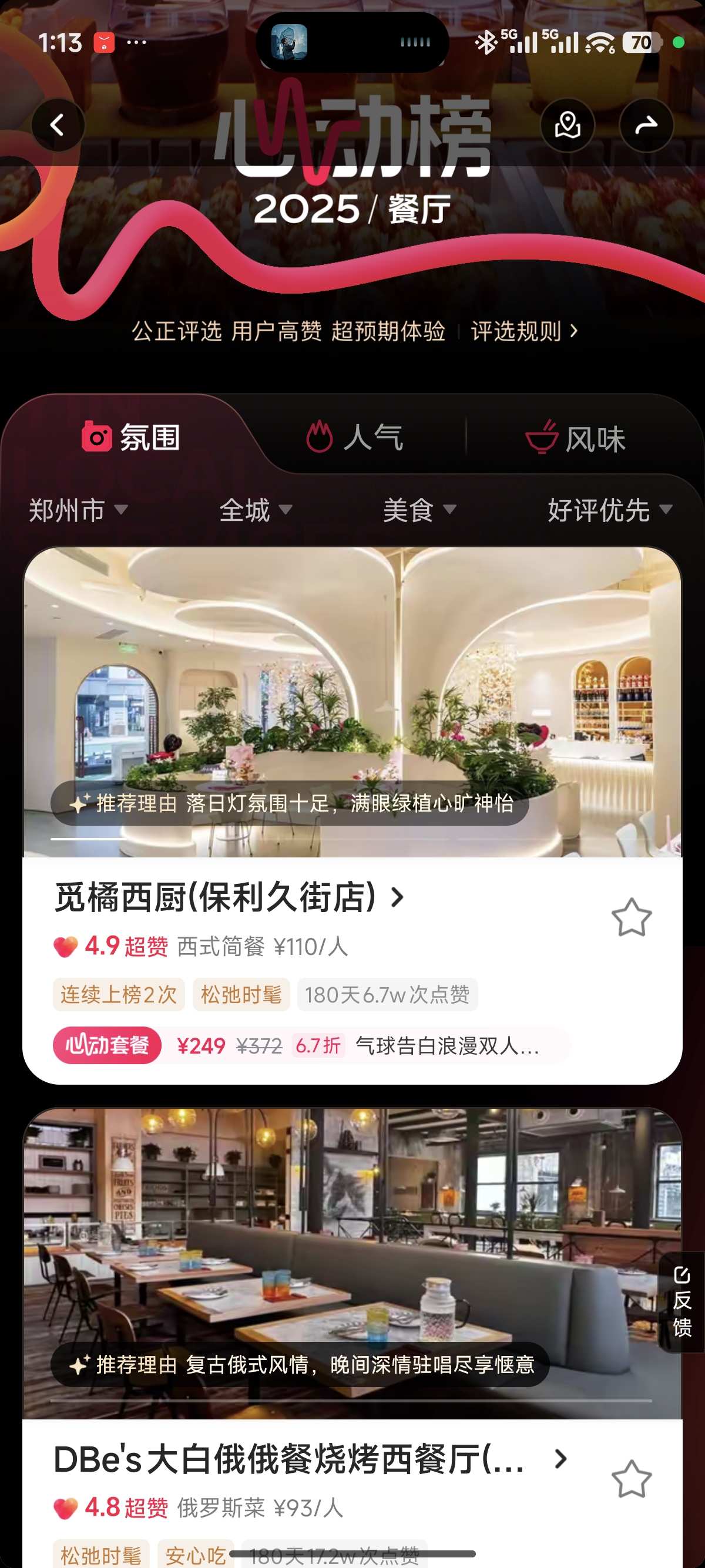Tap the sparkle icon before 推荐理由
Screen dimensions: 705x1568
[80, 804]
